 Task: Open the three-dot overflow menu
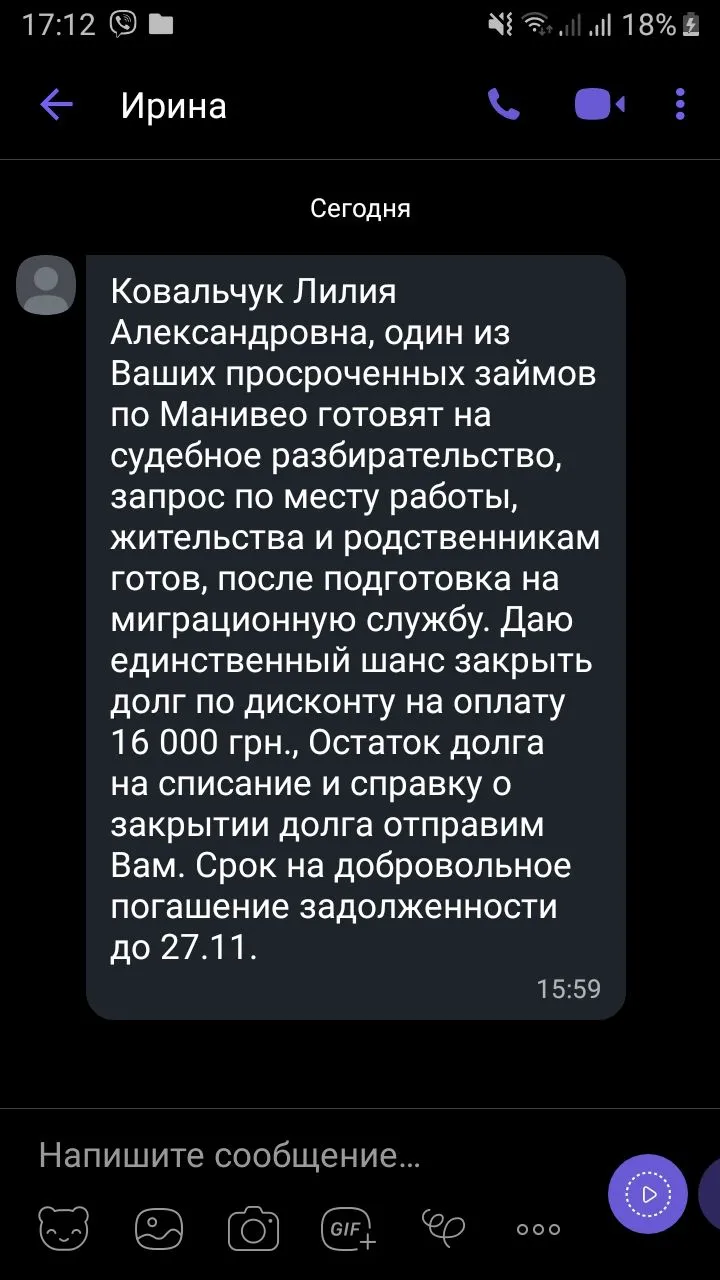tap(680, 105)
